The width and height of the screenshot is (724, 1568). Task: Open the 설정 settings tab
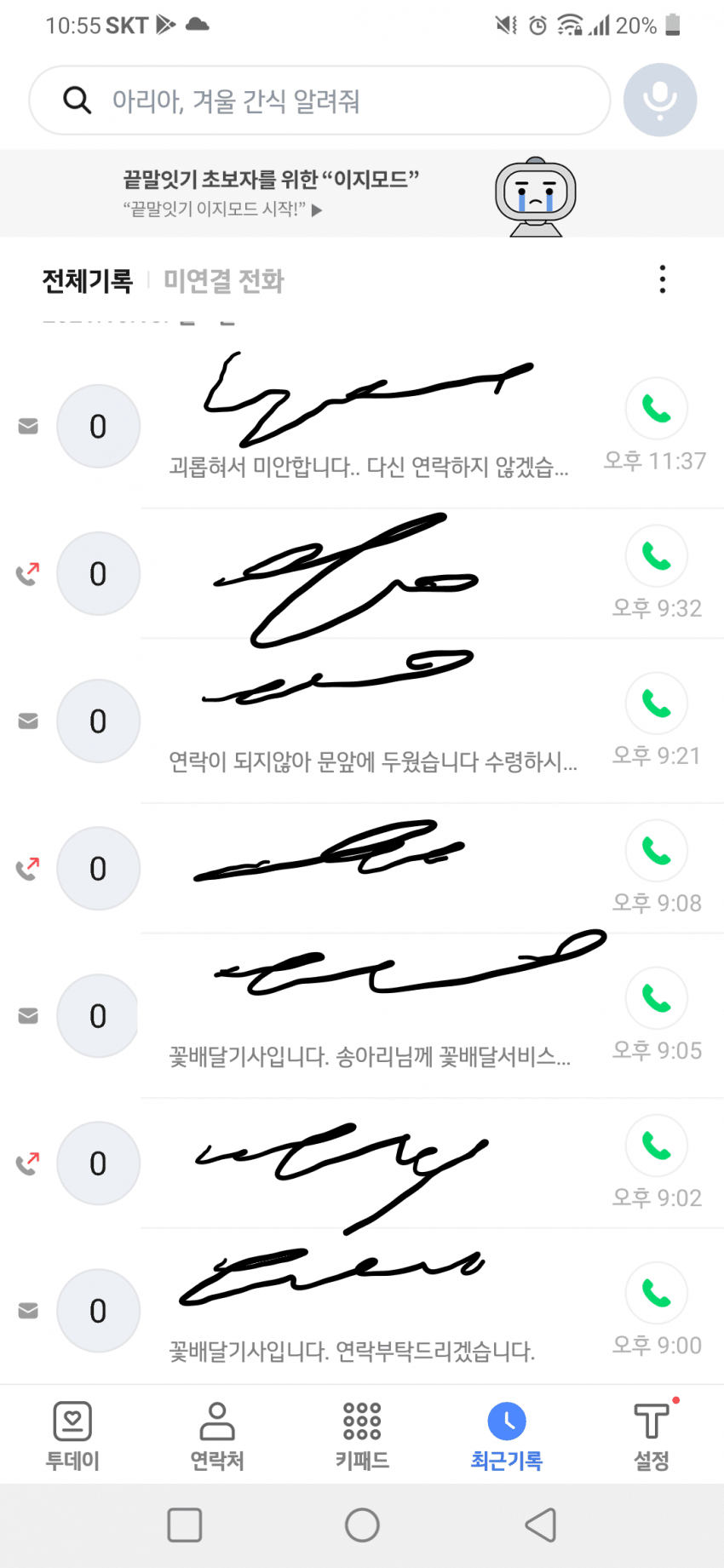click(x=652, y=1436)
